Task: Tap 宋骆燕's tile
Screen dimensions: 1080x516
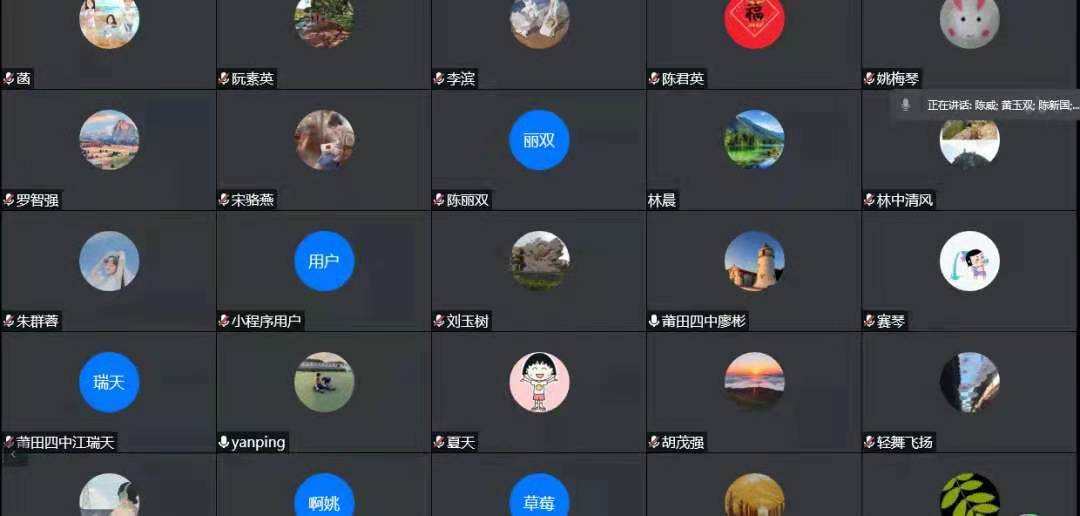Action: [x=323, y=150]
